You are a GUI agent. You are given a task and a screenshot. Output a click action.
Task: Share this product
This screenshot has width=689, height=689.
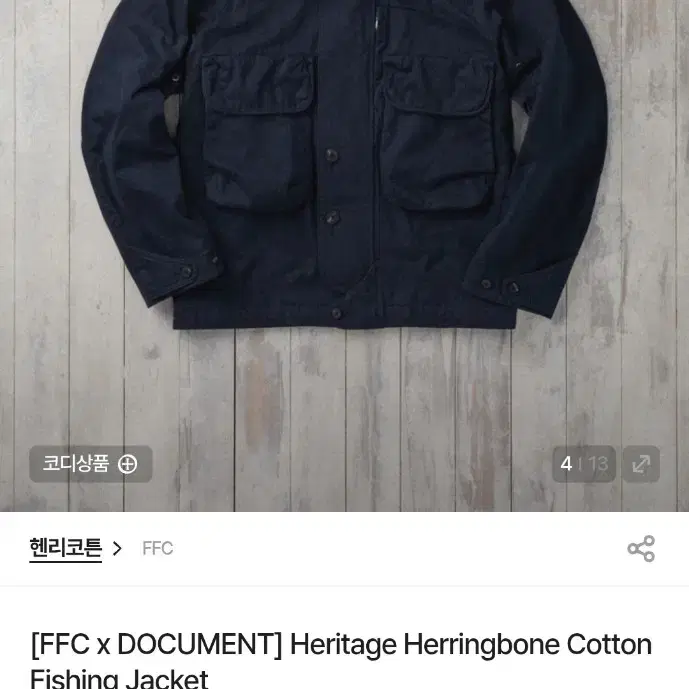click(641, 548)
